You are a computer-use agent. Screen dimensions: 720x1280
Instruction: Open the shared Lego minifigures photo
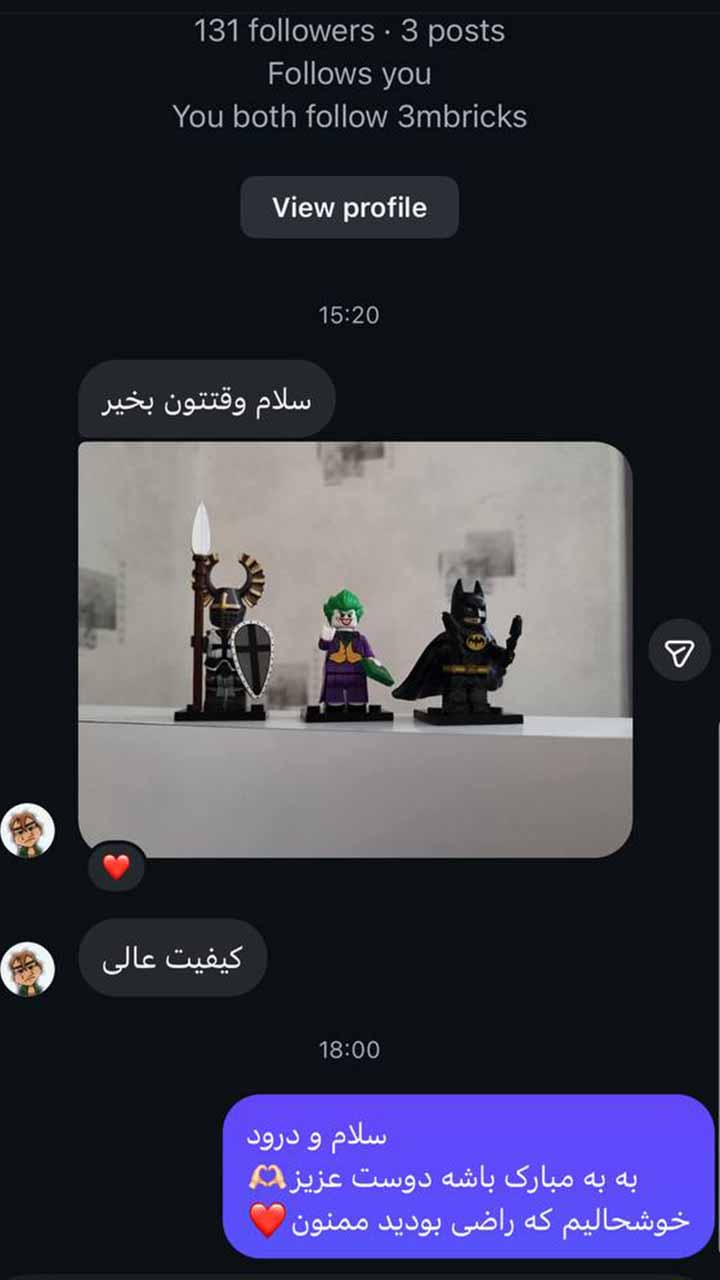355,648
